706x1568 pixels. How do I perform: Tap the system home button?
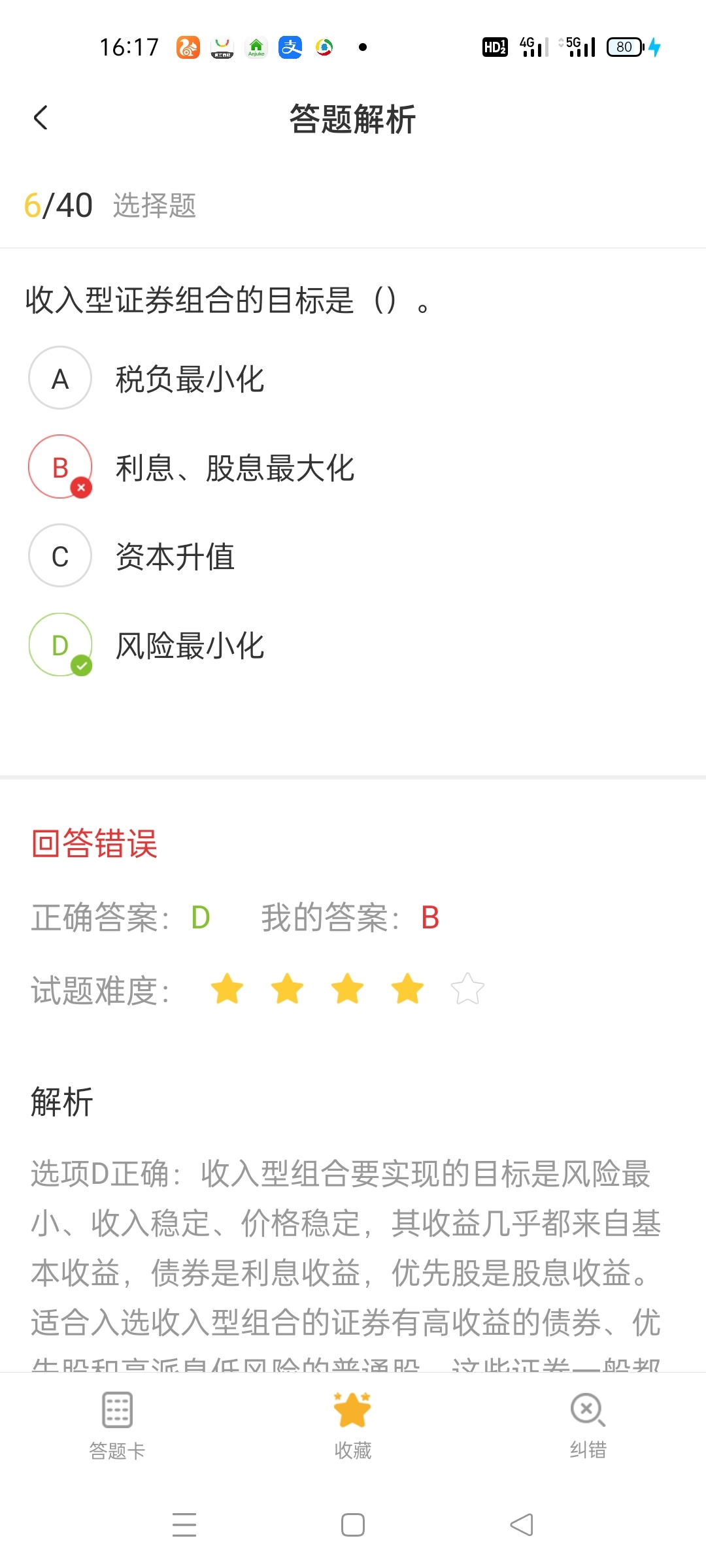pyautogui.click(x=353, y=1525)
